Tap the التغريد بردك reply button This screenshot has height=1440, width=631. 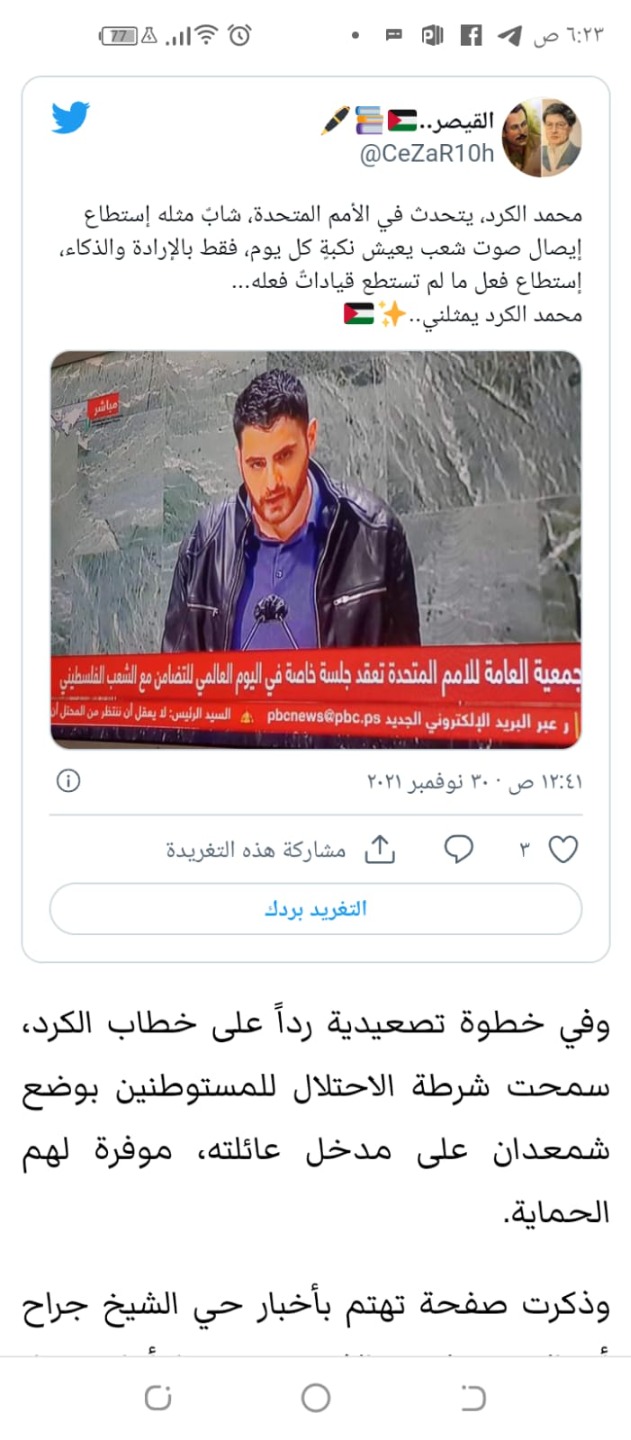(x=315, y=909)
